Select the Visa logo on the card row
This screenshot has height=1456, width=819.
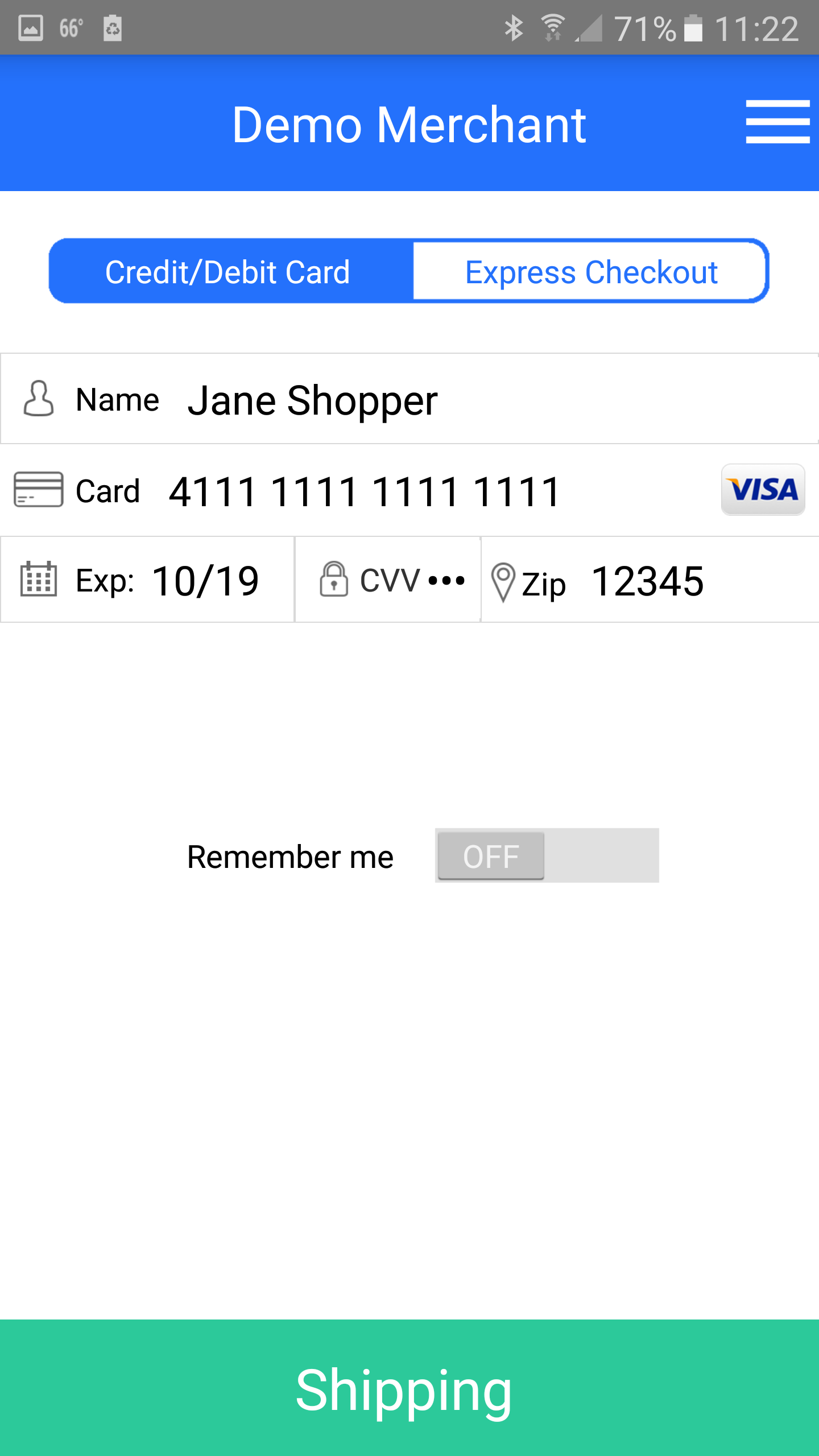[x=762, y=490]
